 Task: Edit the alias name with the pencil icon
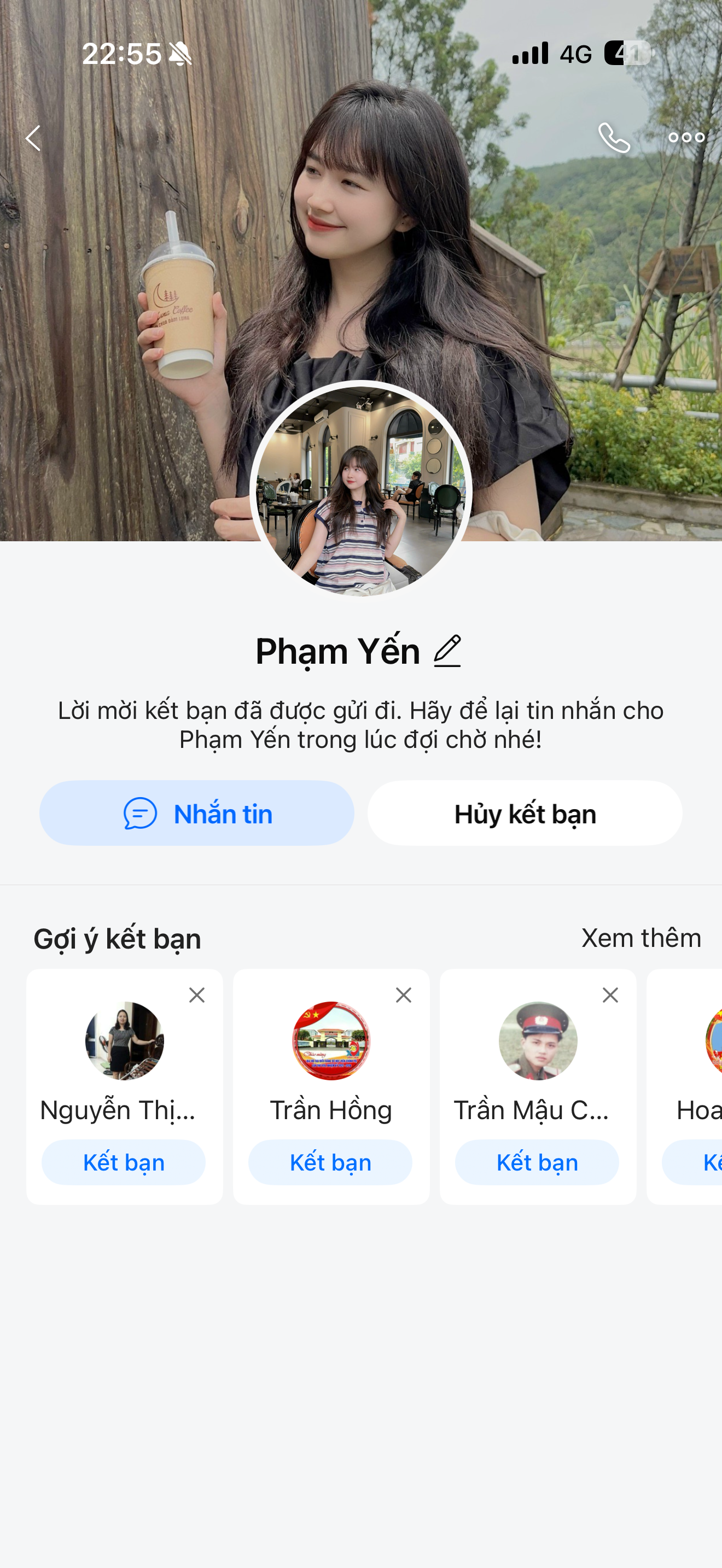point(447,651)
